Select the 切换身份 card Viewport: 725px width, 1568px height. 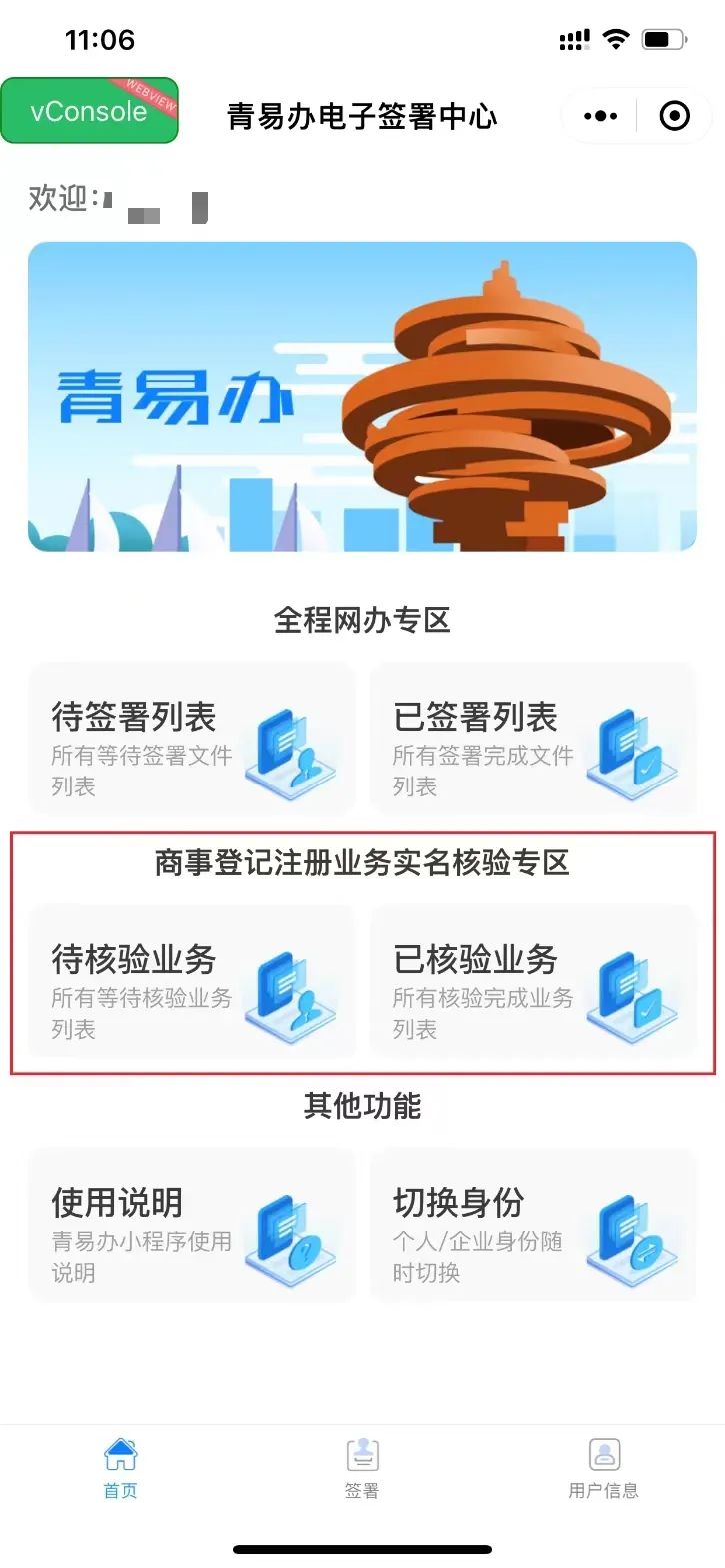click(x=533, y=1224)
